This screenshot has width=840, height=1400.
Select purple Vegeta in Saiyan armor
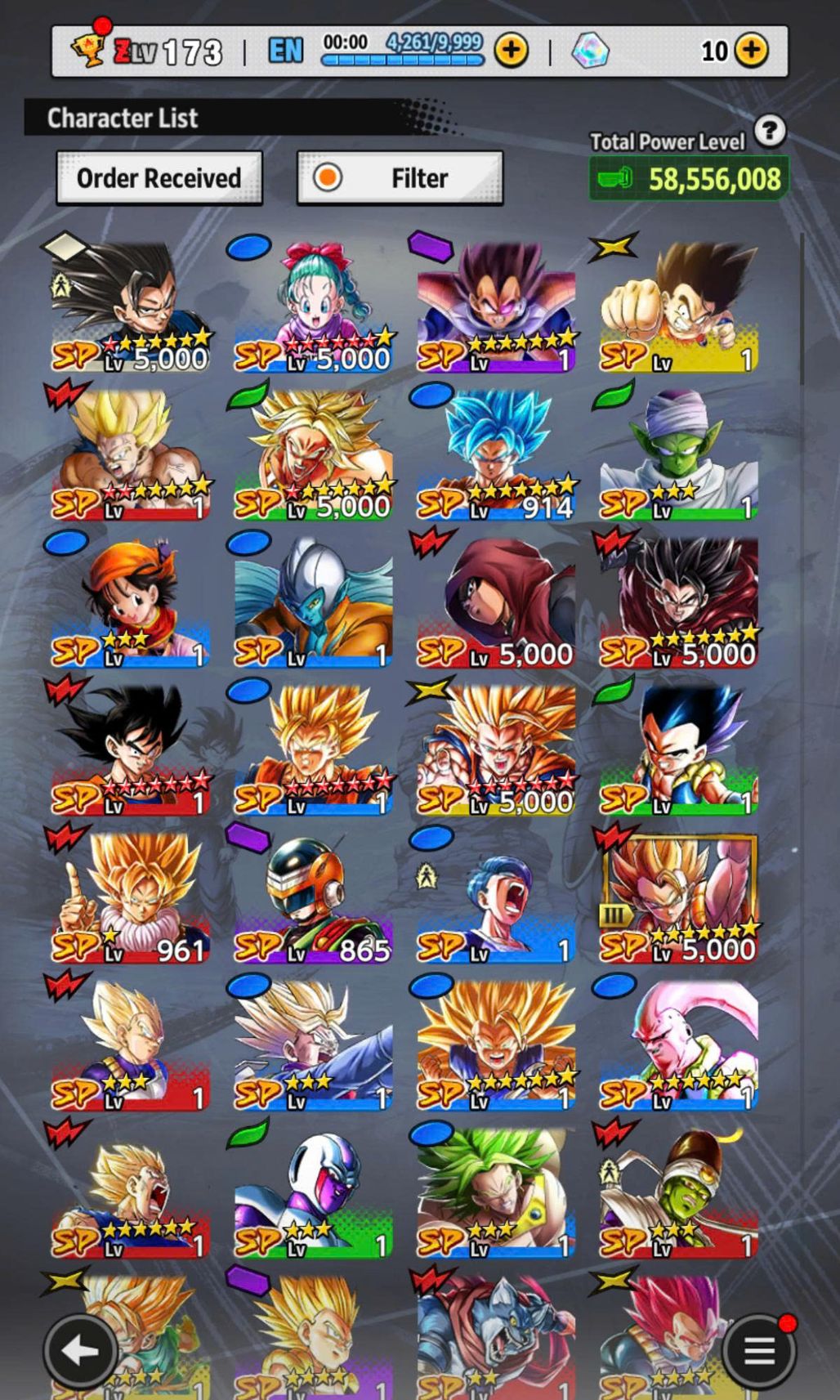[496, 306]
